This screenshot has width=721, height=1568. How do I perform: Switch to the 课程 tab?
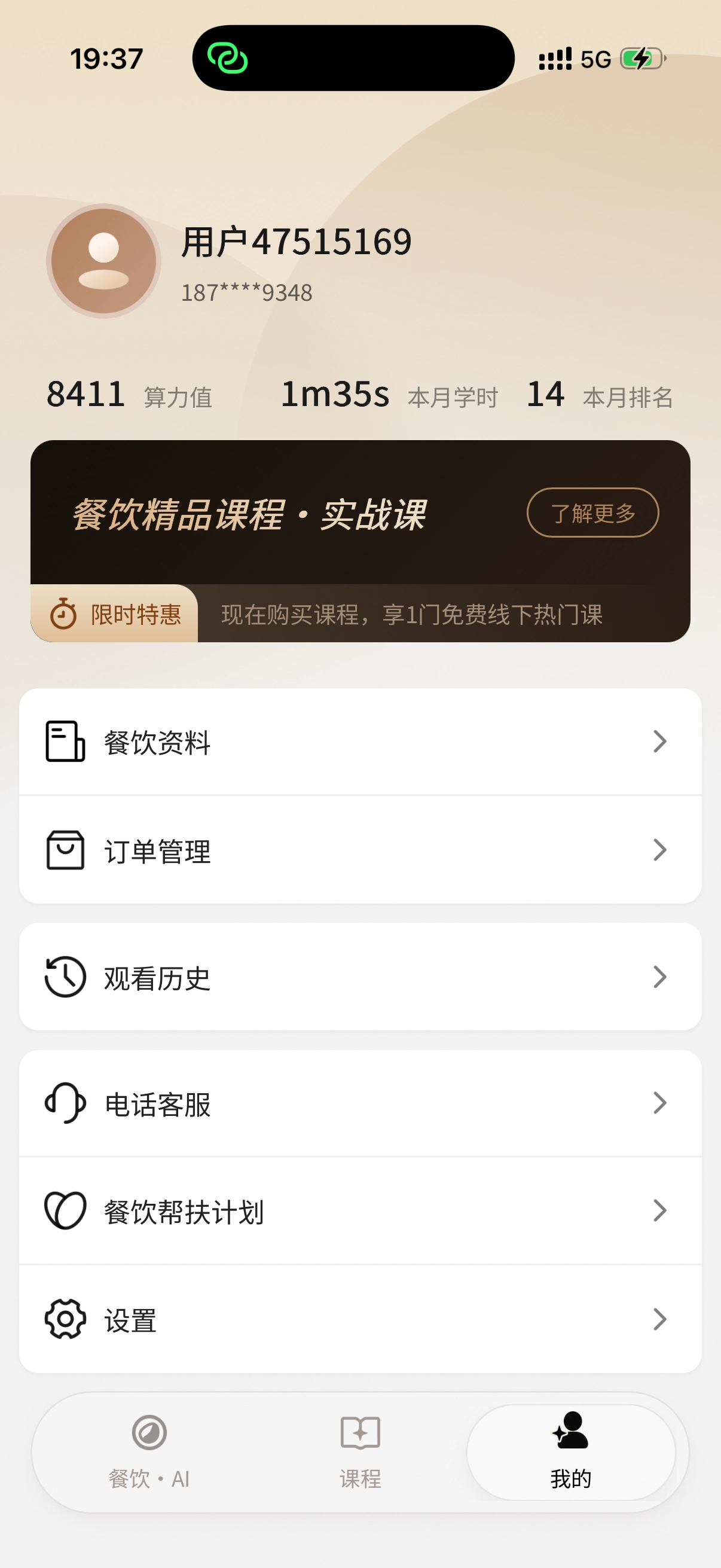coord(360,1455)
